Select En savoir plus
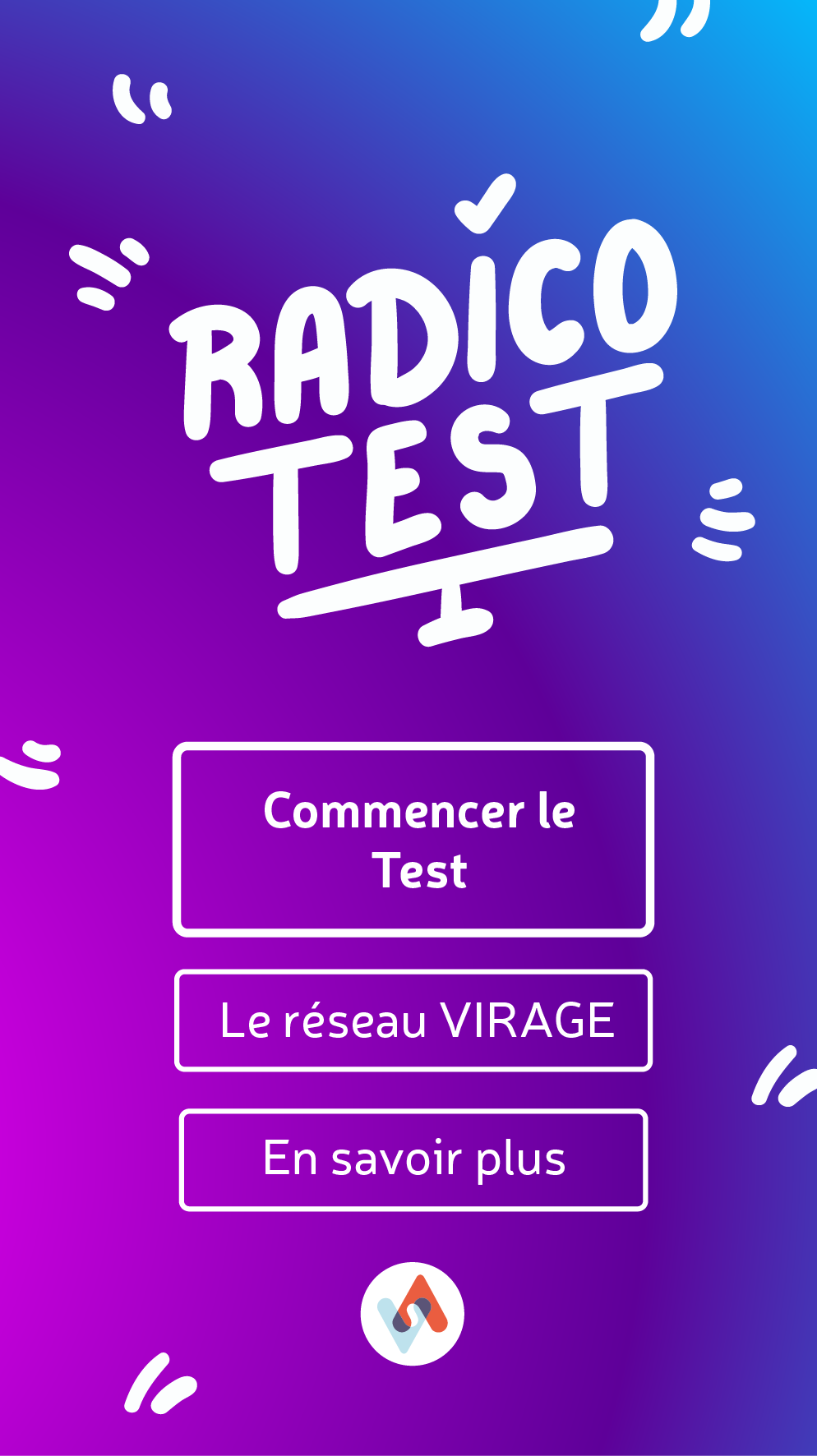The height and width of the screenshot is (1456, 817). pos(413,1159)
